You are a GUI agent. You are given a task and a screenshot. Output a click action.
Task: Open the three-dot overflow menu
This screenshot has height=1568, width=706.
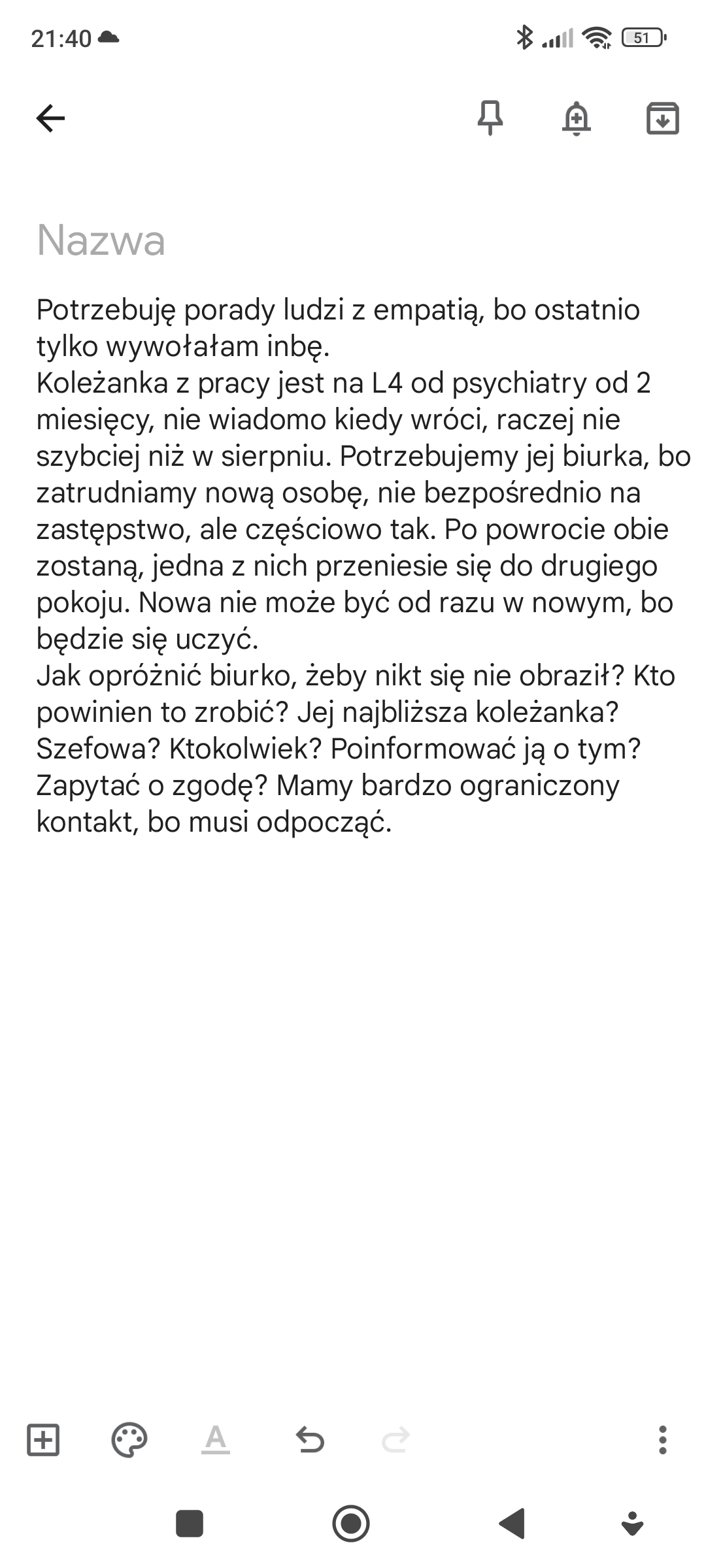[662, 1439]
